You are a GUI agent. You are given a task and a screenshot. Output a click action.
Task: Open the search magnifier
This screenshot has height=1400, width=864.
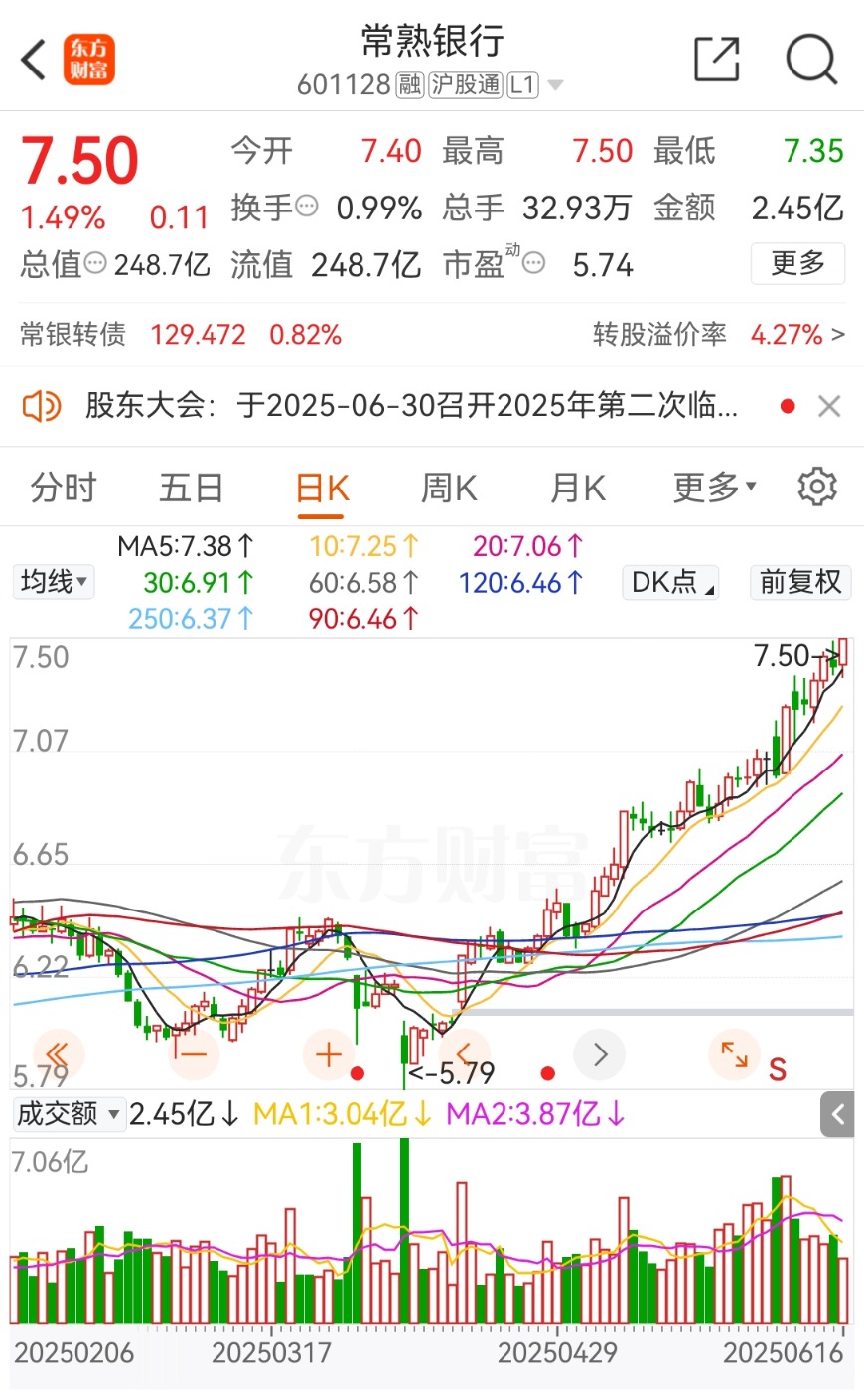(x=812, y=60)
